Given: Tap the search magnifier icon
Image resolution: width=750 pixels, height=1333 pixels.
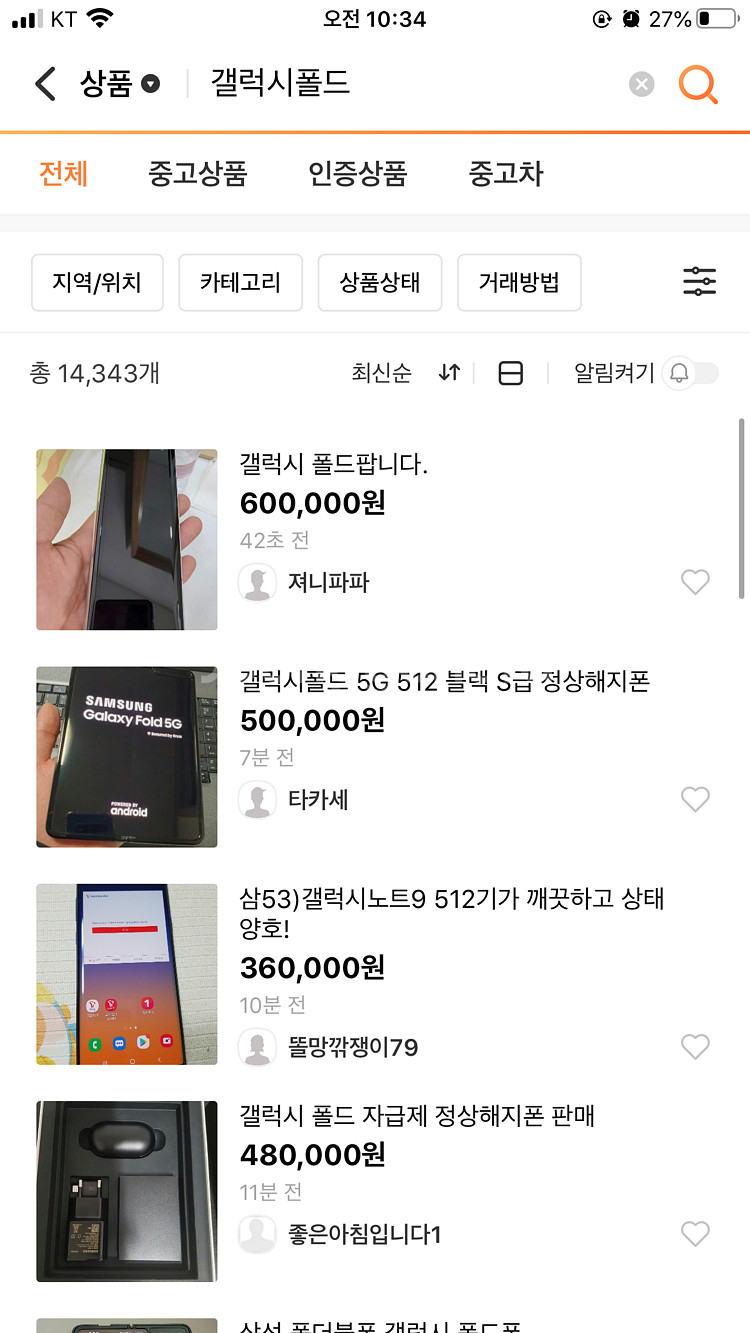Looking at the screenshot, I should point(698,84).
